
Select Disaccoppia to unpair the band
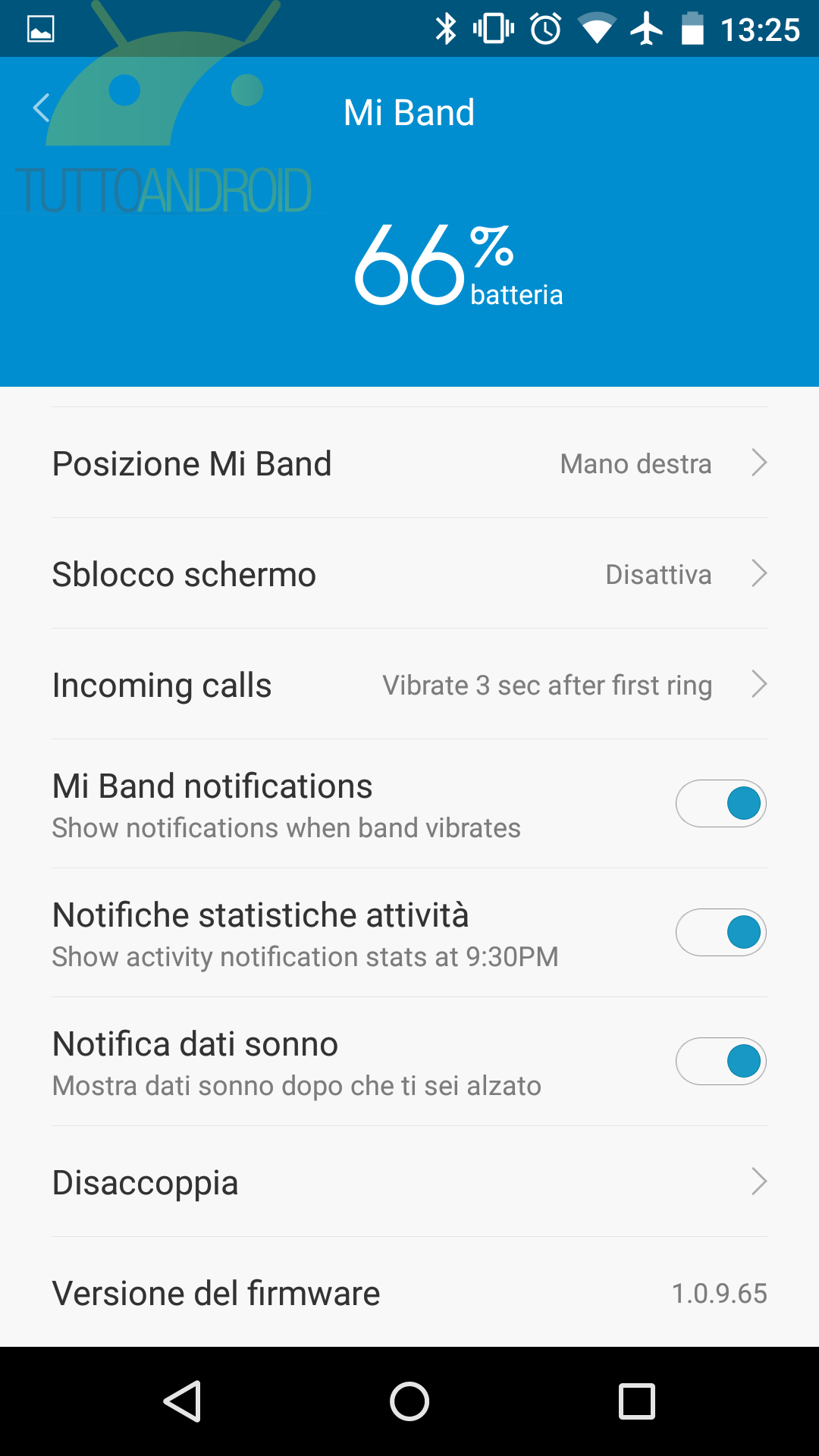tap(409, 1181)
